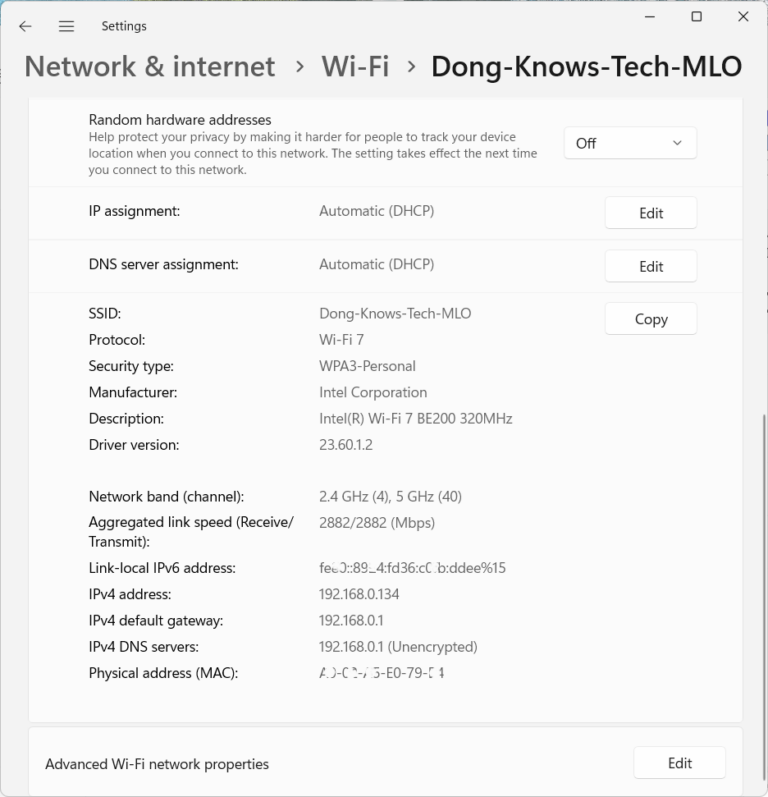Select the IPv4 address value
The width and height of the screenshot is (768, 797).
[x=360, y=594]
